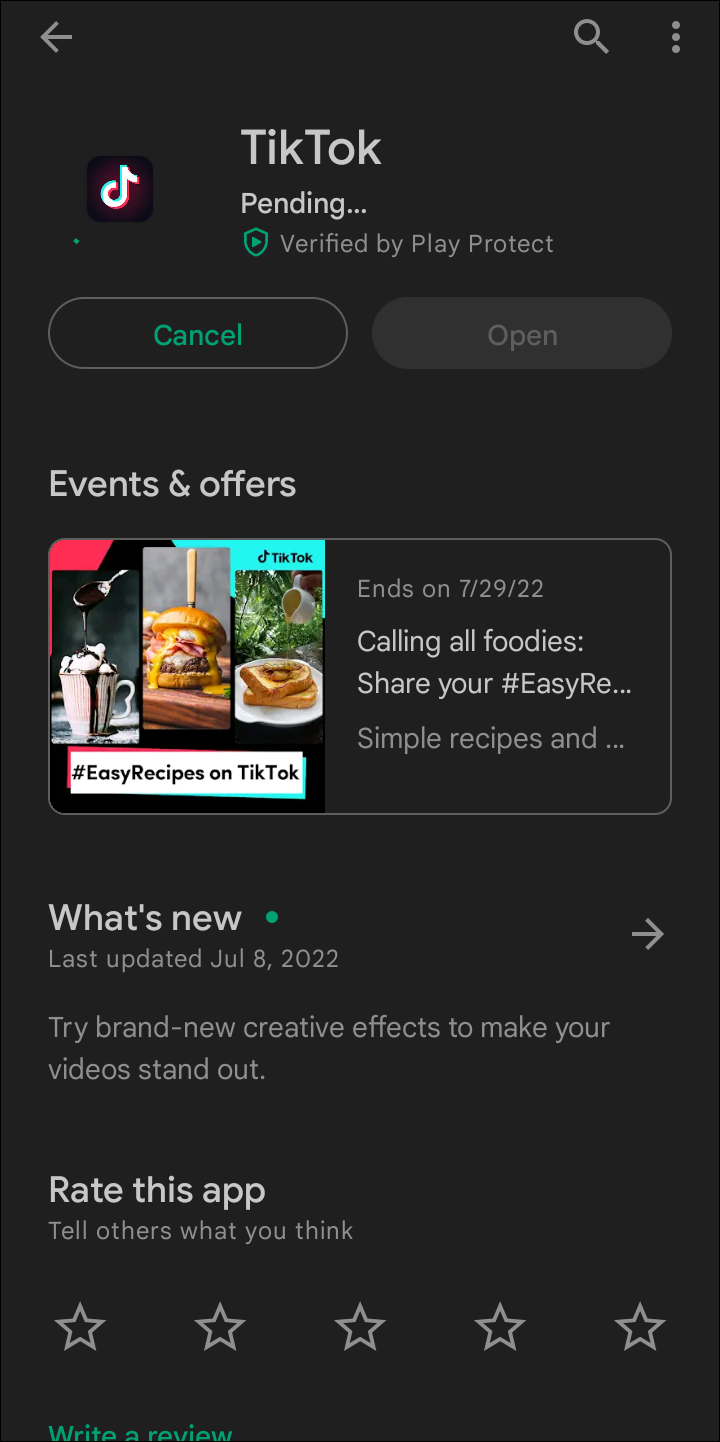The width and height of the screenshot is (720, 1442).
Task: Rate the app one star
Action: point(80,1328)
